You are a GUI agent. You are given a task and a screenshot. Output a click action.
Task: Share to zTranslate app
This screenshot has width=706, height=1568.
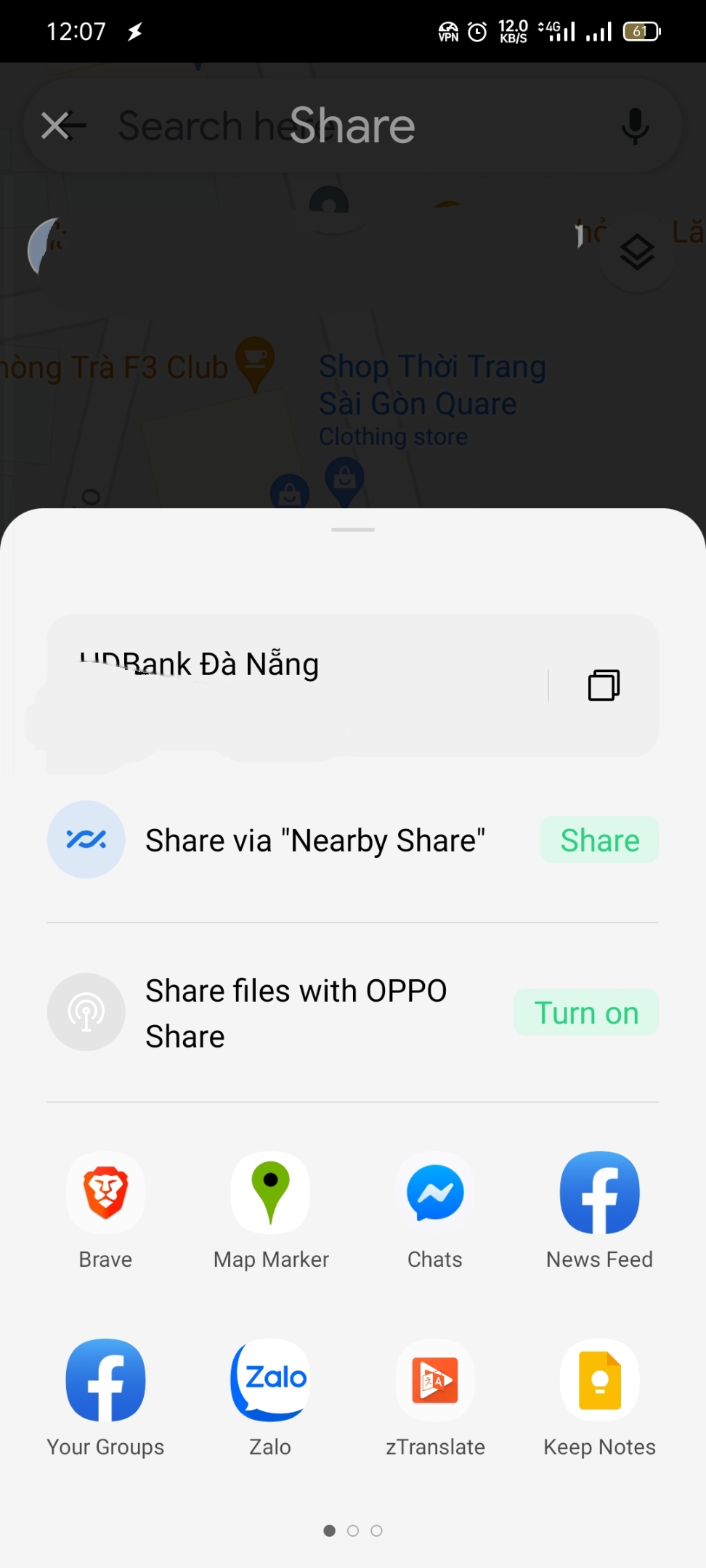click(435, 1381)
